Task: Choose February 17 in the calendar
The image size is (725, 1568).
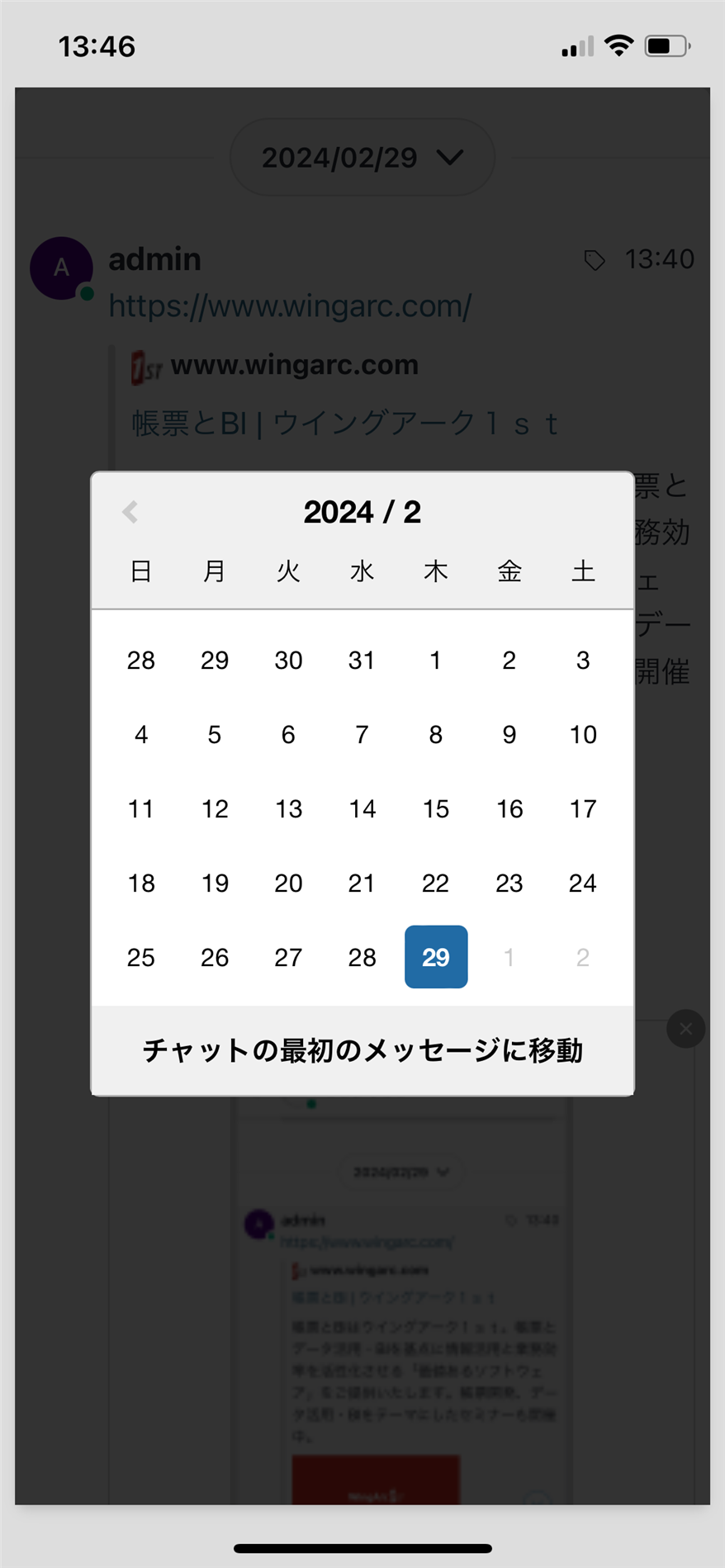Action: [x=583, y=808]
